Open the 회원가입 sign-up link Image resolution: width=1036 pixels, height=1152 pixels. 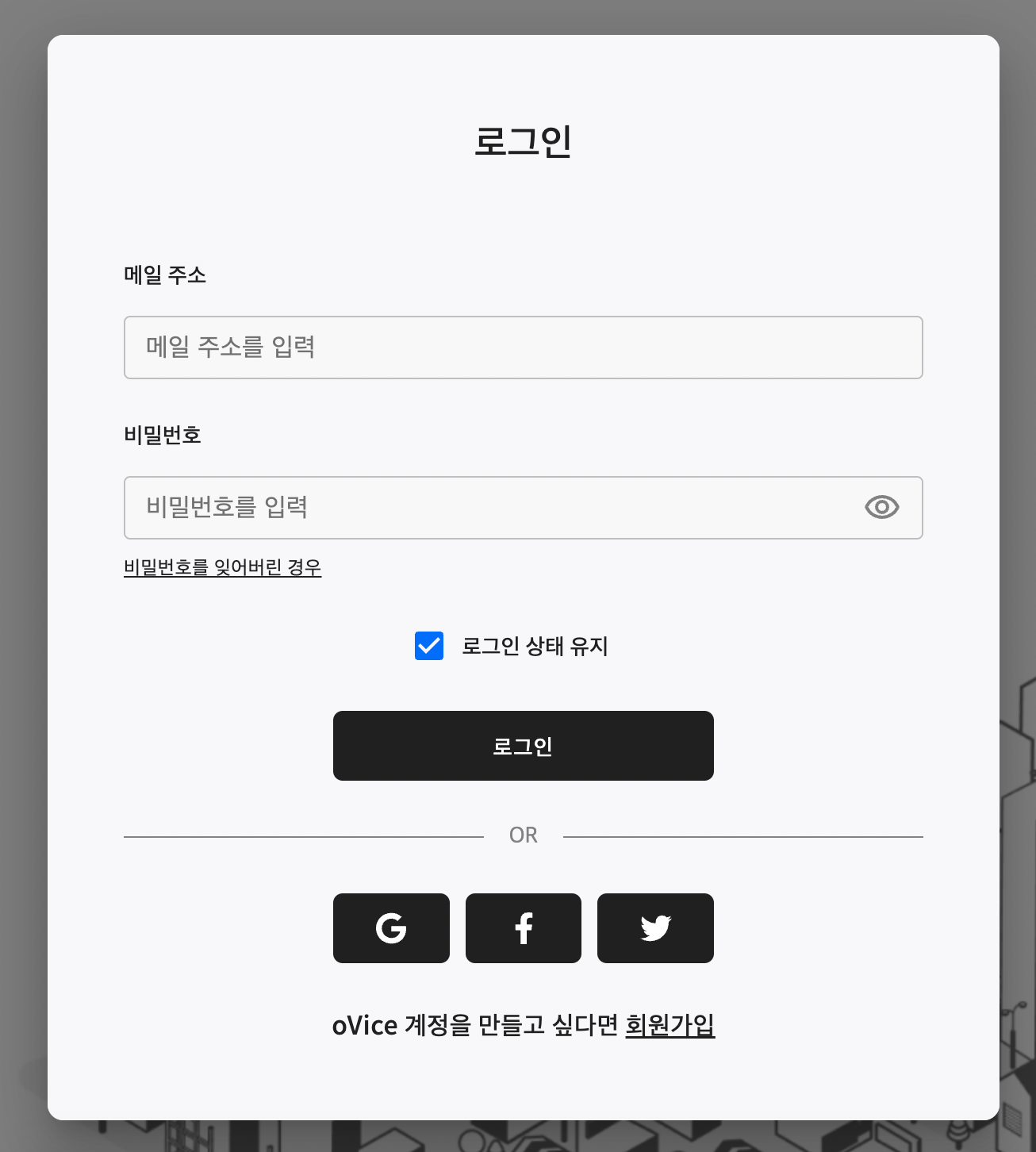(x=670, y=1025)
